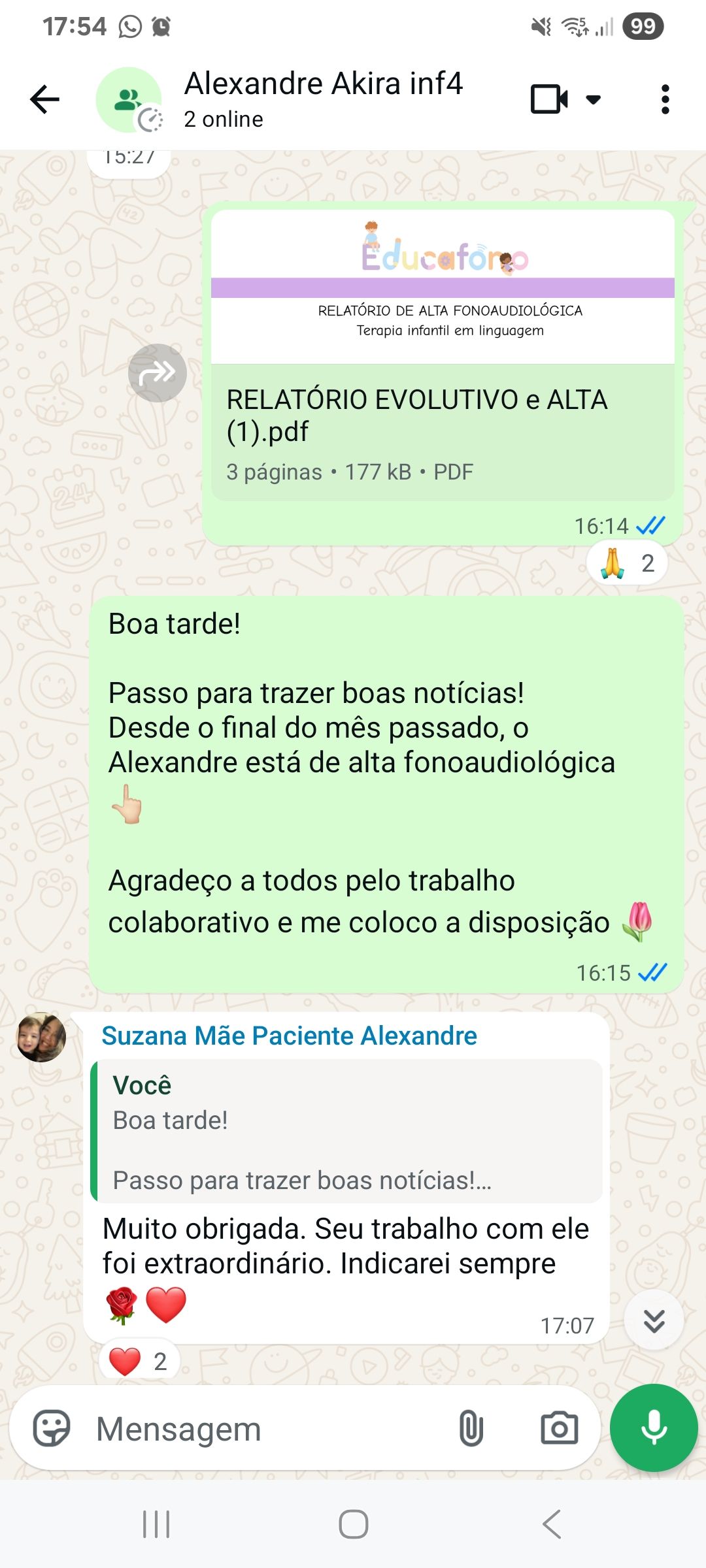The image size is (706, 1568).
Task: Attach a file with the paperclip
Action: pos(471,1429)
